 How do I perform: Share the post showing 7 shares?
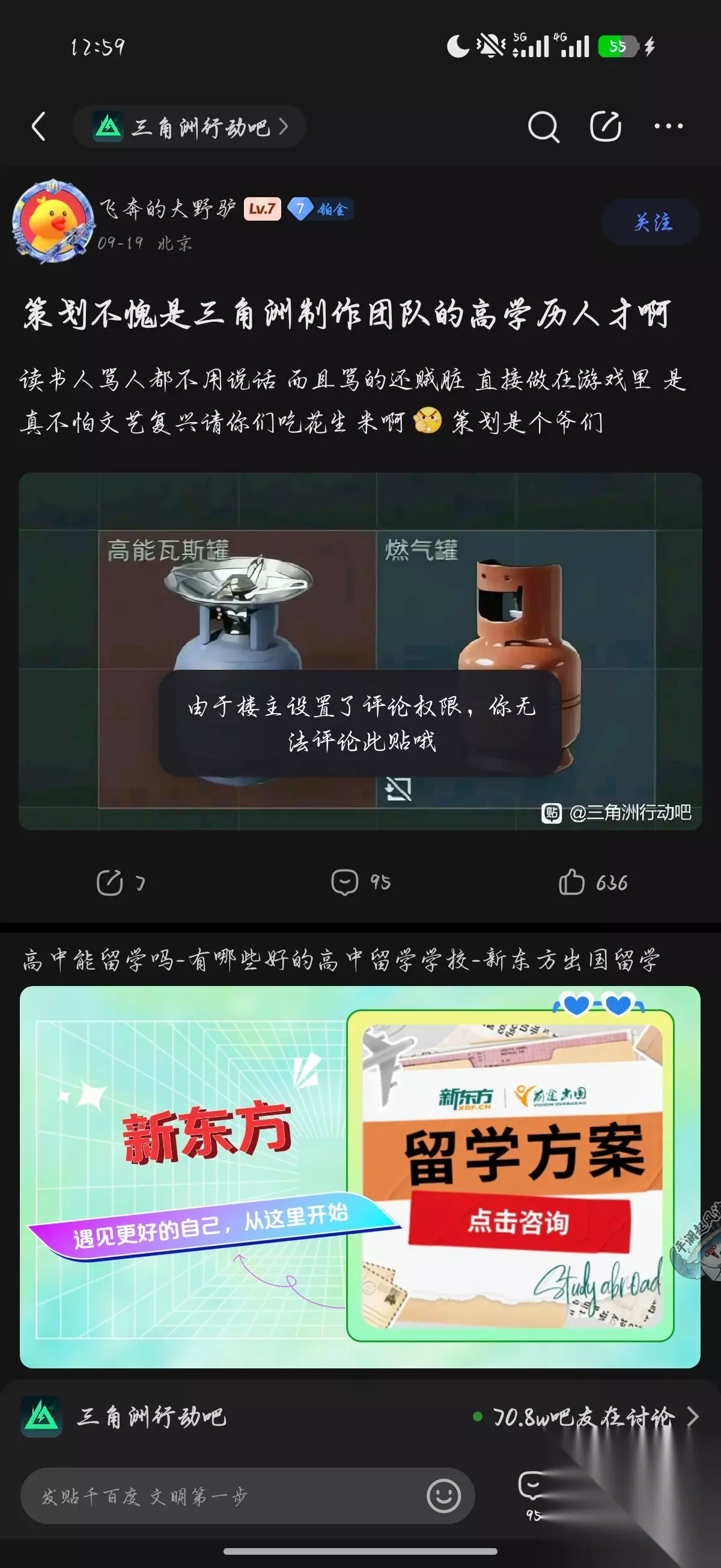pos(121,883)
